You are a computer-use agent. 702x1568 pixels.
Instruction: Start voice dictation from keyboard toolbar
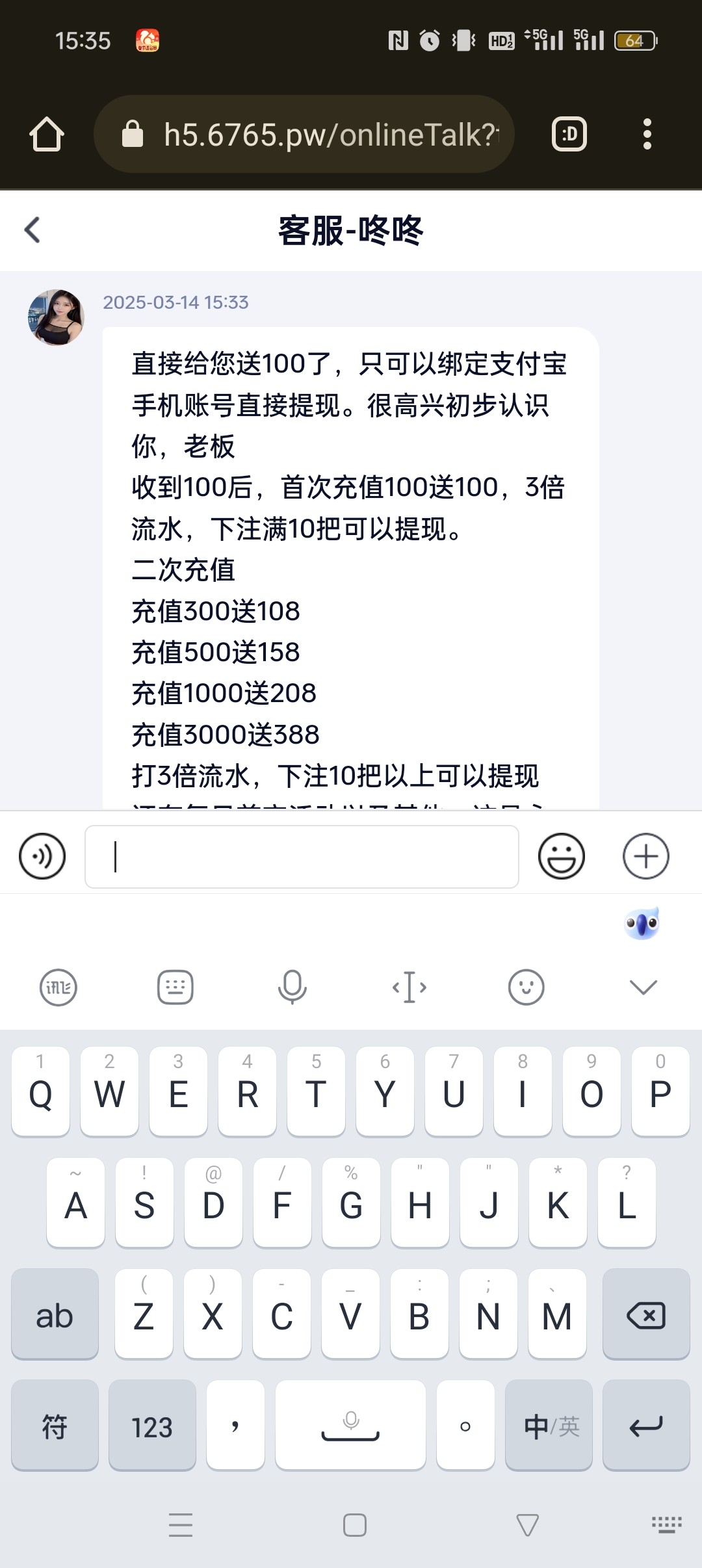pyautogui.click(x=292, y=987)
